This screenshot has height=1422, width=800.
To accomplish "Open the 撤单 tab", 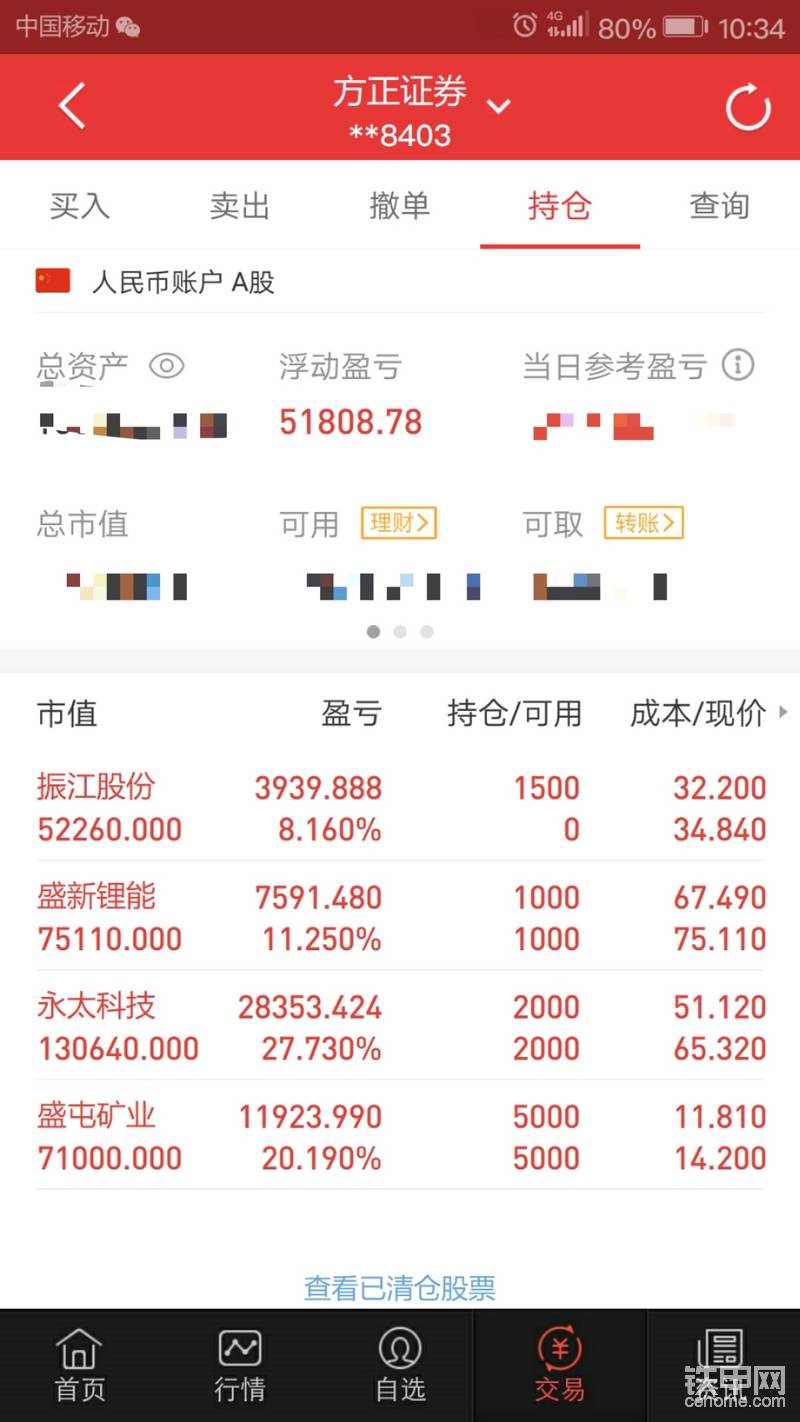I will click(400, 206).
